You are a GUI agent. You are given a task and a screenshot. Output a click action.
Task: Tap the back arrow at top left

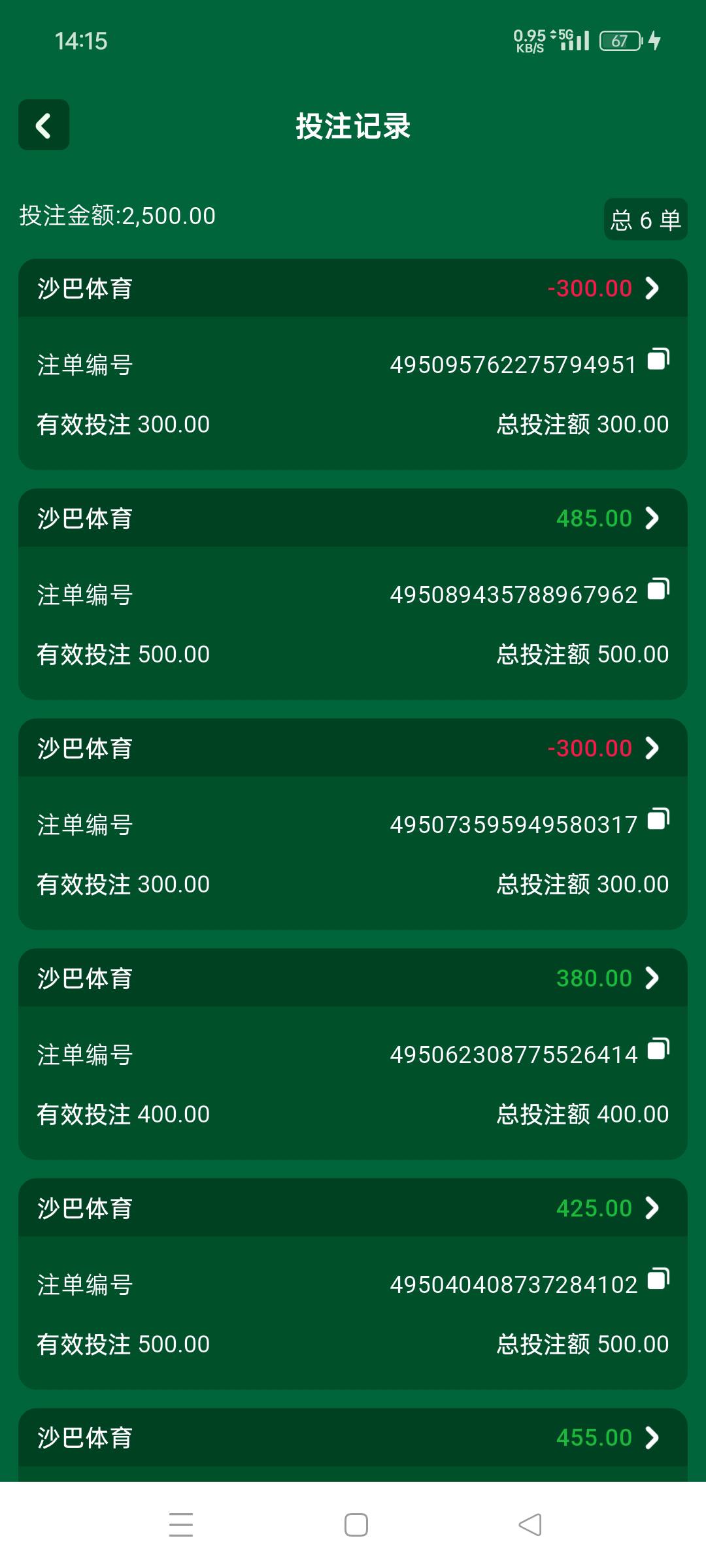43,125
